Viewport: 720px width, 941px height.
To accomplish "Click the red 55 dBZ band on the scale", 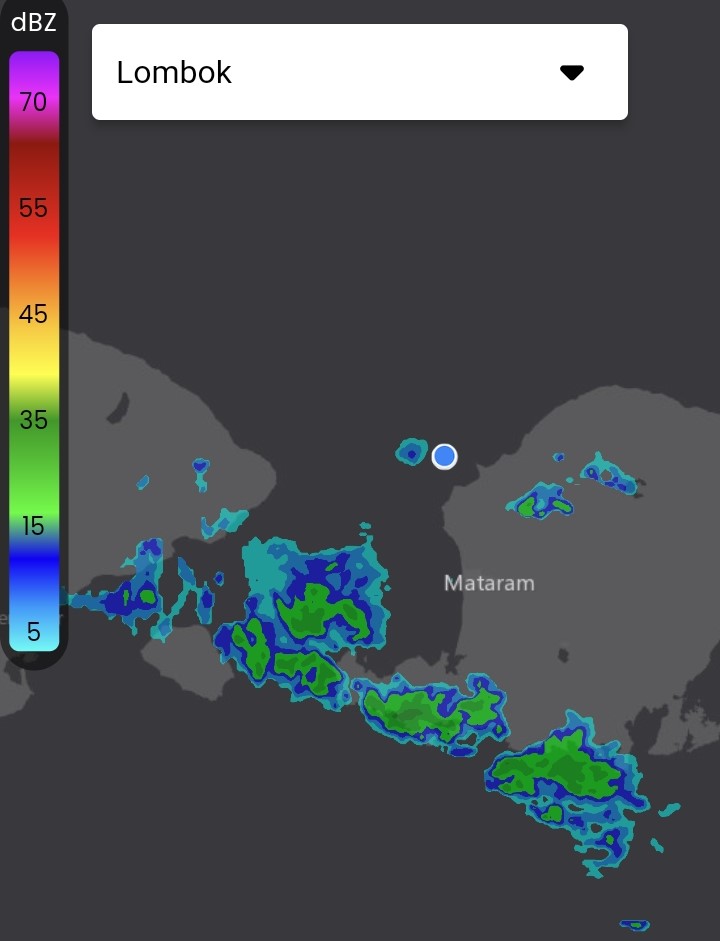I will click(x=33, y=208).
